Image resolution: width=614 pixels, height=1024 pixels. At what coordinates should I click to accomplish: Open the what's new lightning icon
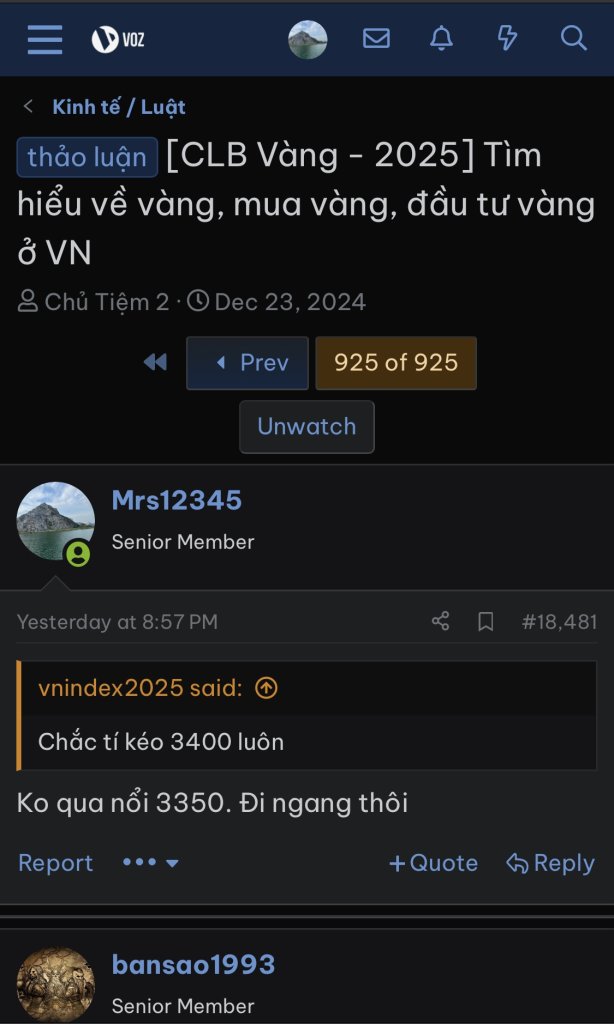[507, 39]
